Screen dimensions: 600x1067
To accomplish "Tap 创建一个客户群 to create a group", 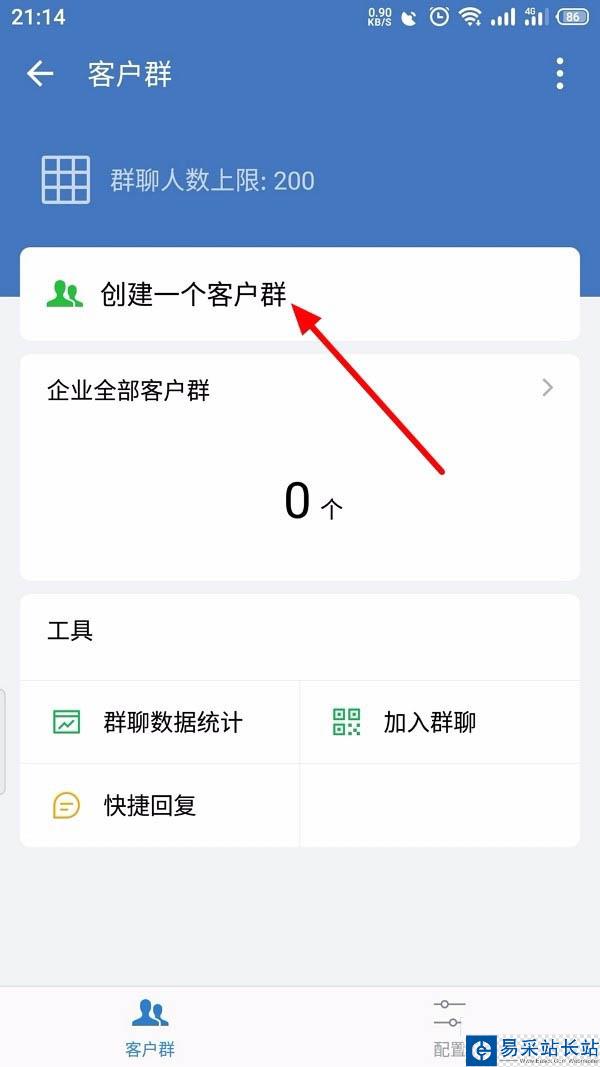I will pos(193,294).
